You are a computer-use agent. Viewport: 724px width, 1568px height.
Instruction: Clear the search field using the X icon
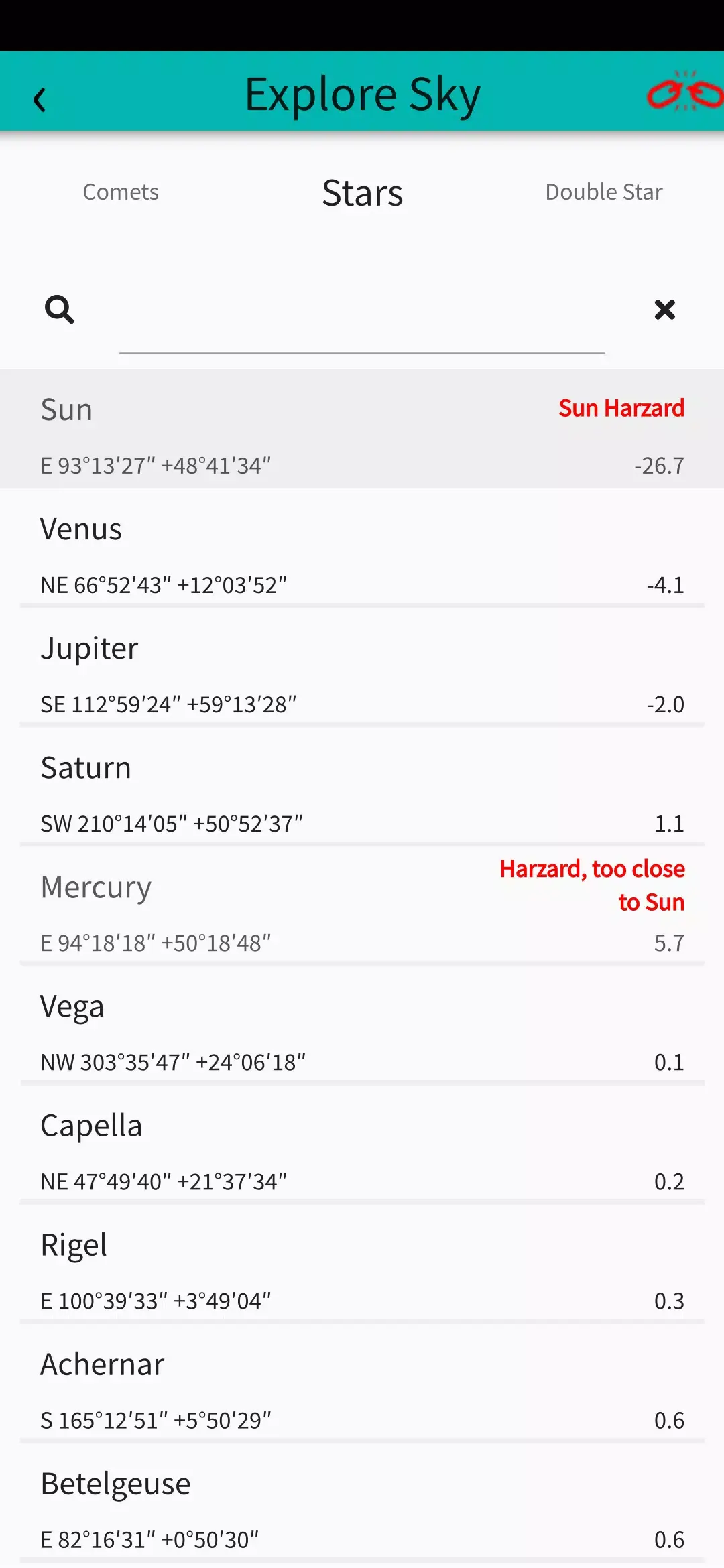point(664,309)
